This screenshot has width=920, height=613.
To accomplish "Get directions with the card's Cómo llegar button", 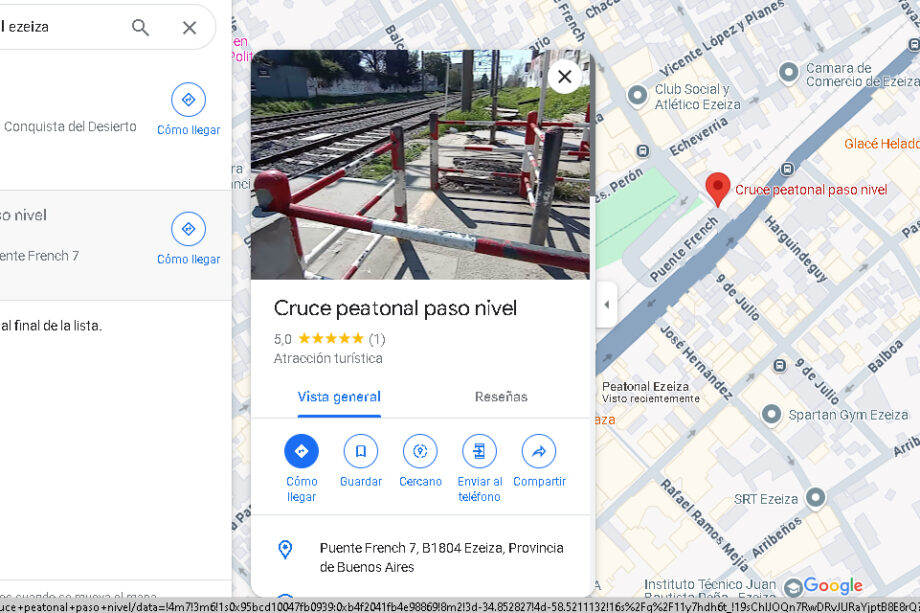I will pos(301,451).
